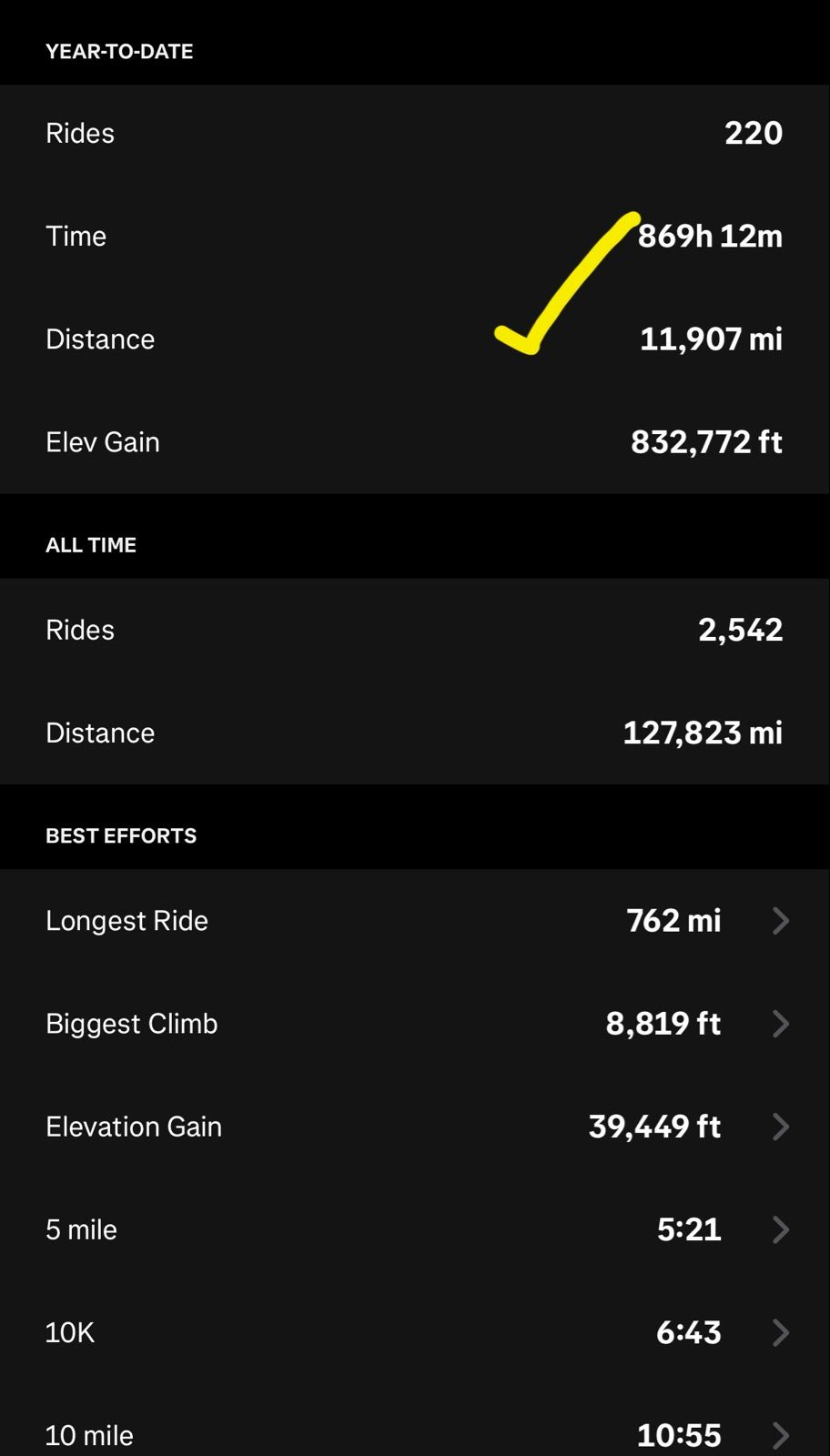This screenshot has width=830, height=1456.
Task: View the 10 mile best effort
Action: (x=415, y=1434)
